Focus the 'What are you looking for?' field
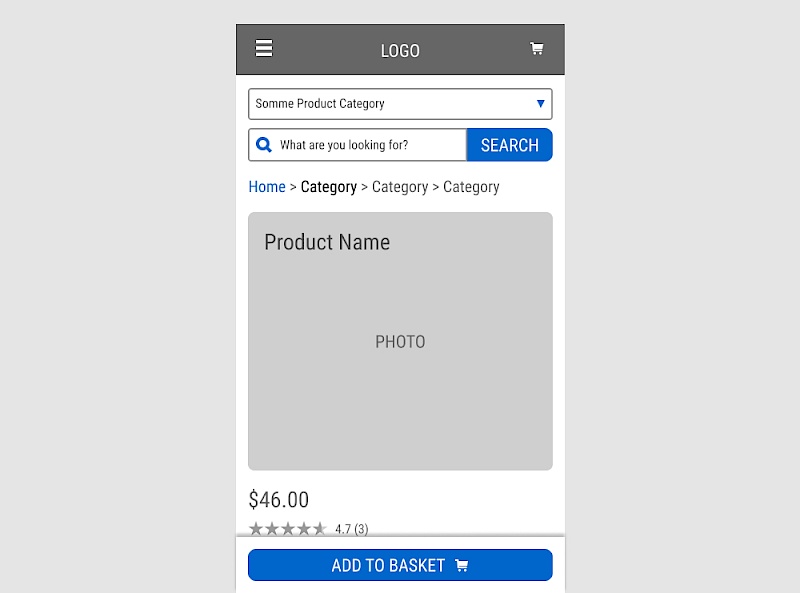Image resolution: width=800 pixels, height=593 pixels. (x=368, y=145)
